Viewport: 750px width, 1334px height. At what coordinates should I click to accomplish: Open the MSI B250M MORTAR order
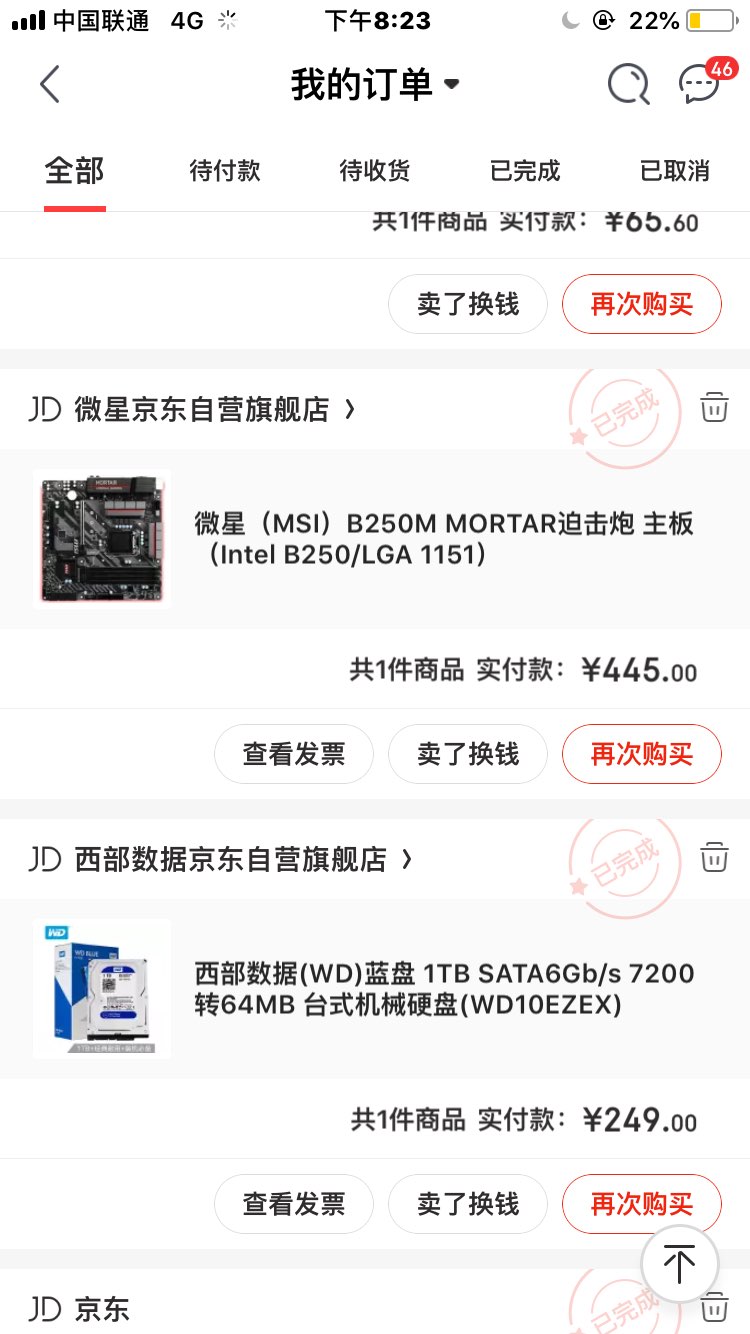[443, 538]
